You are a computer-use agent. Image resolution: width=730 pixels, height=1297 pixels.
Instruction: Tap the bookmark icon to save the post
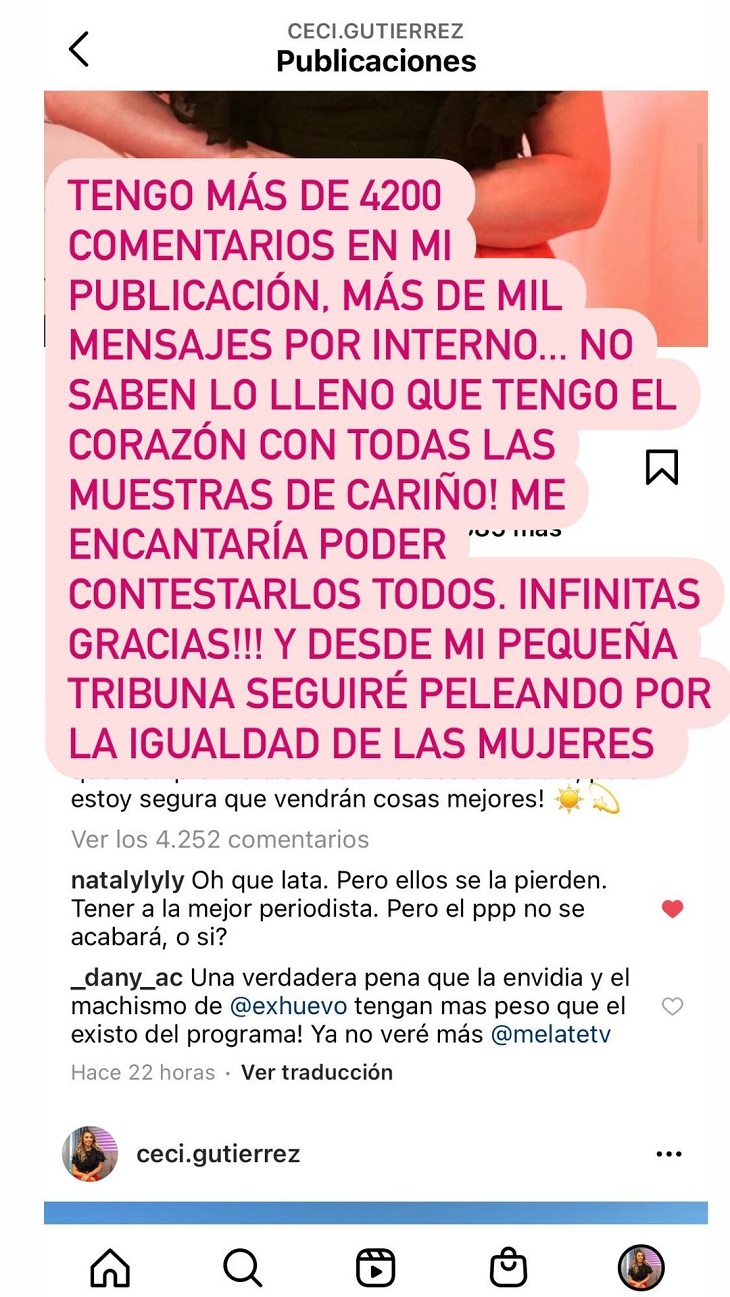(x=661, y=465)
